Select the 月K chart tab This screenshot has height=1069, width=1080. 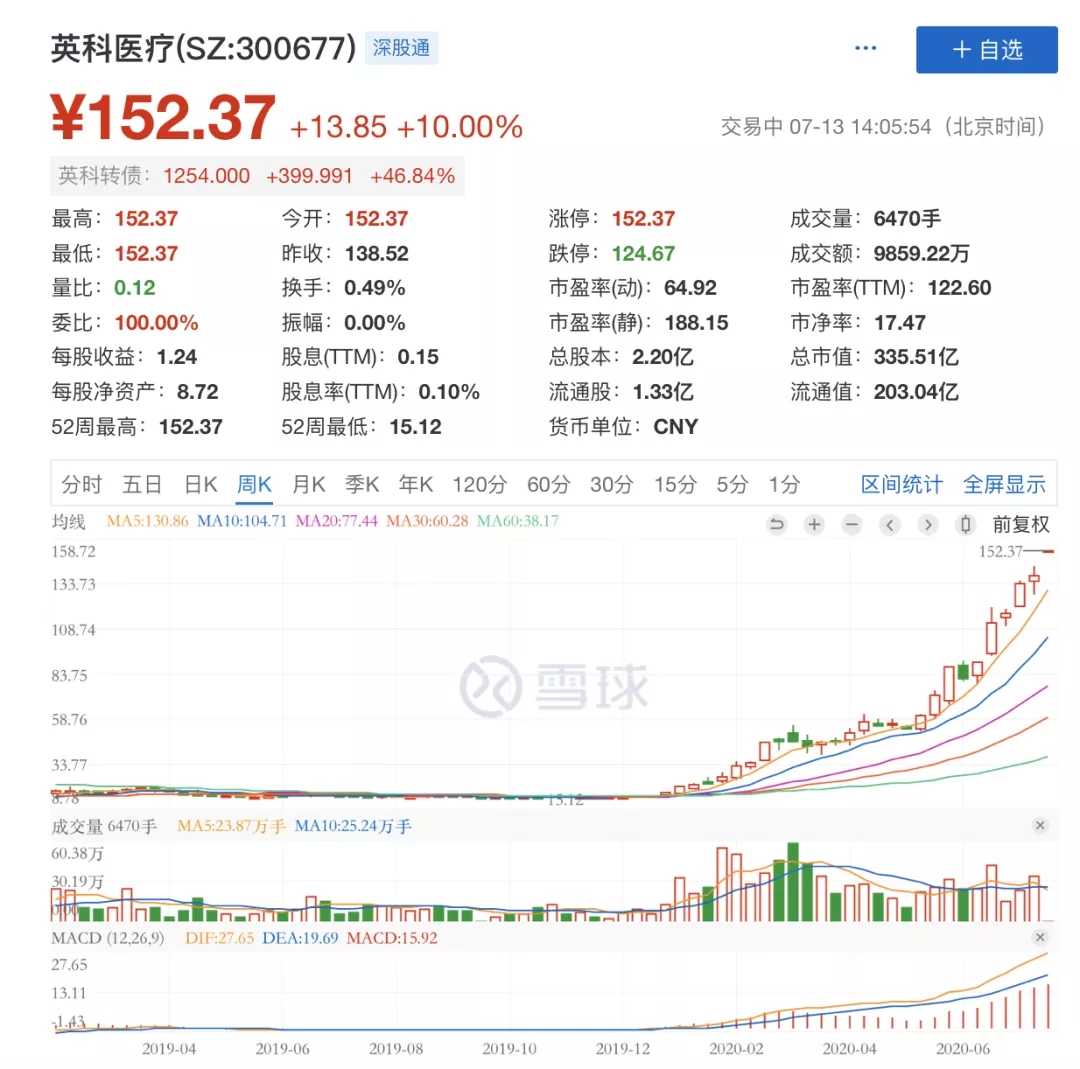coord(309,485)
